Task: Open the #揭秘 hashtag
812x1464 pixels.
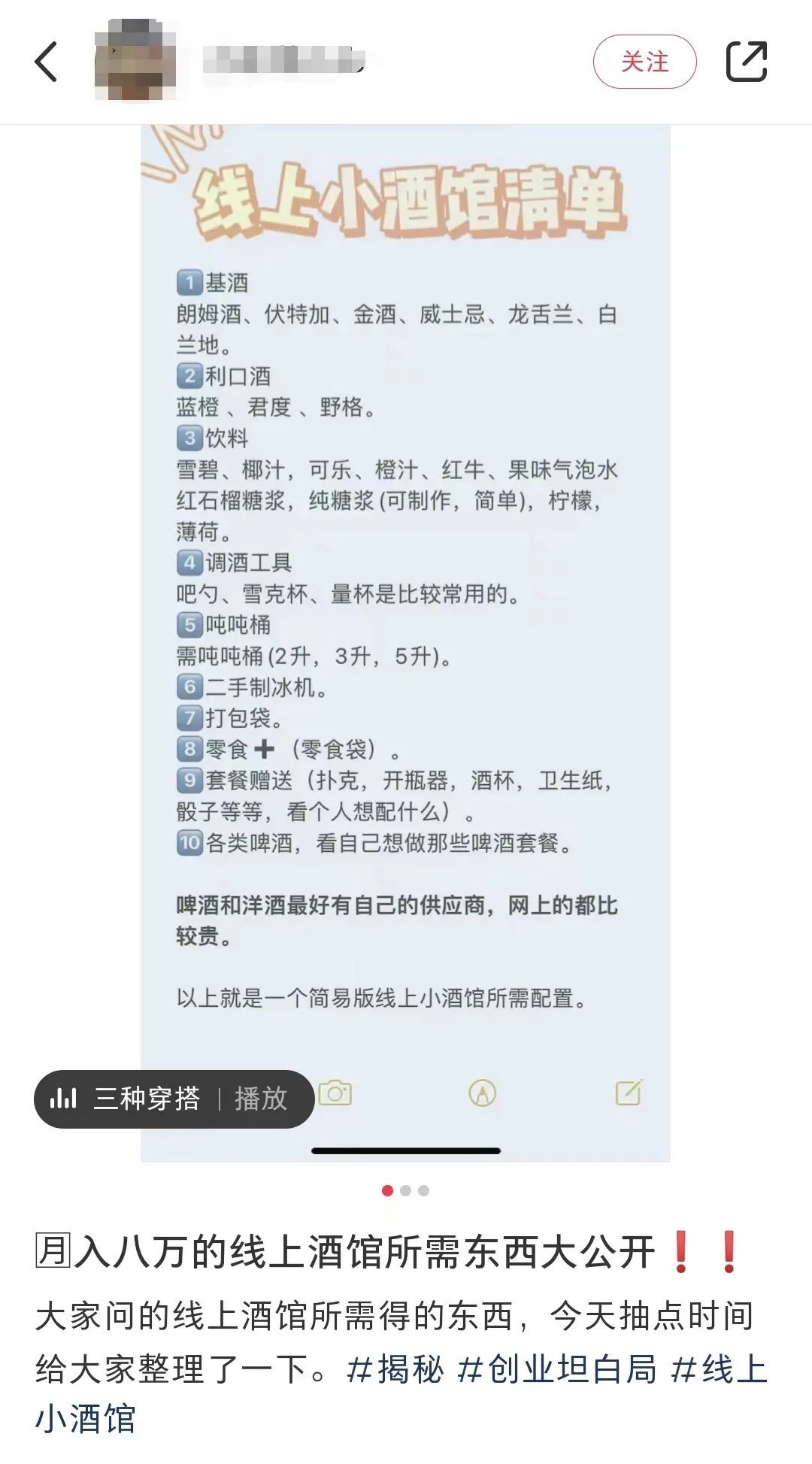Action: (395, 1369)
